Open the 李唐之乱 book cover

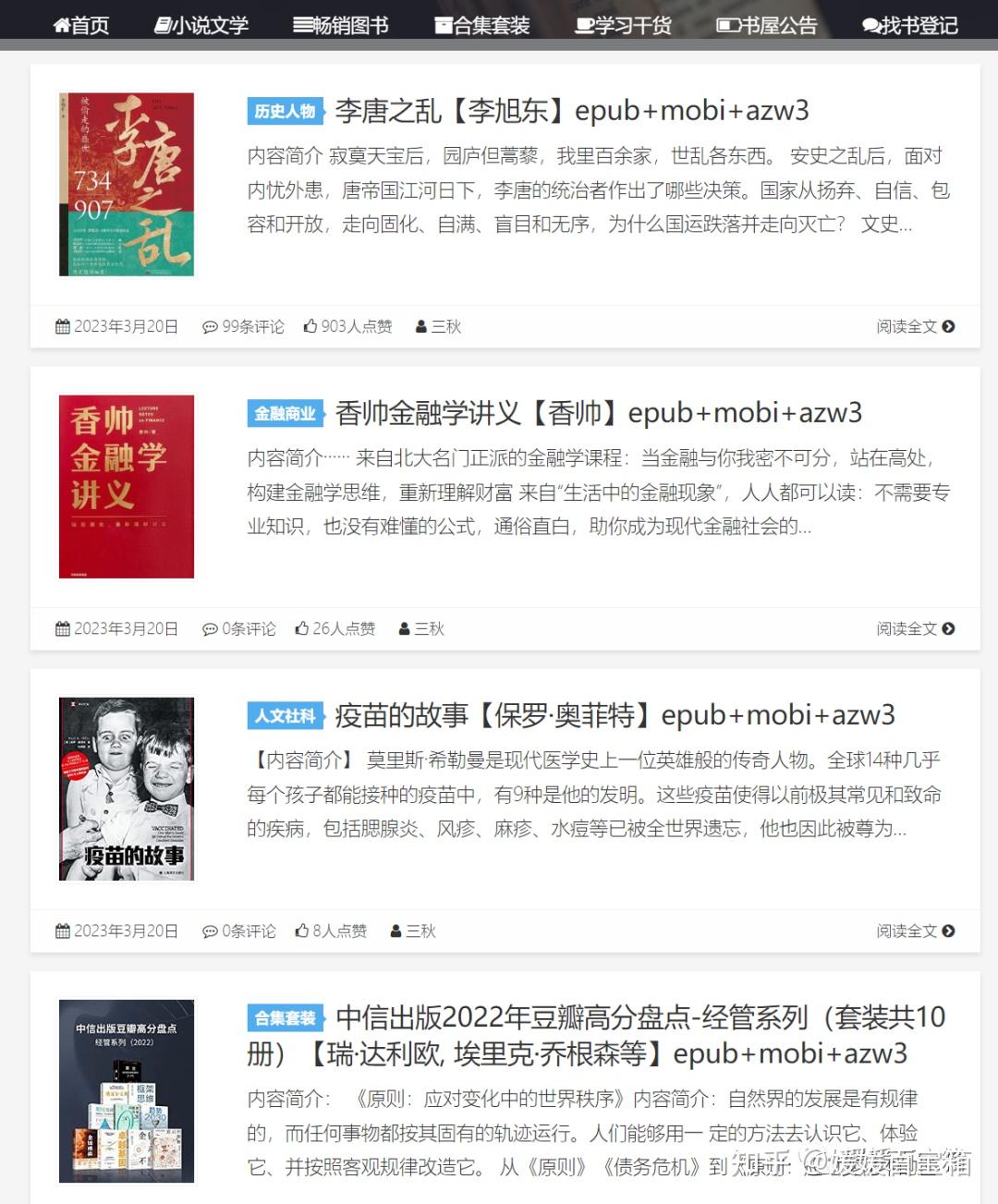(127, 184)
